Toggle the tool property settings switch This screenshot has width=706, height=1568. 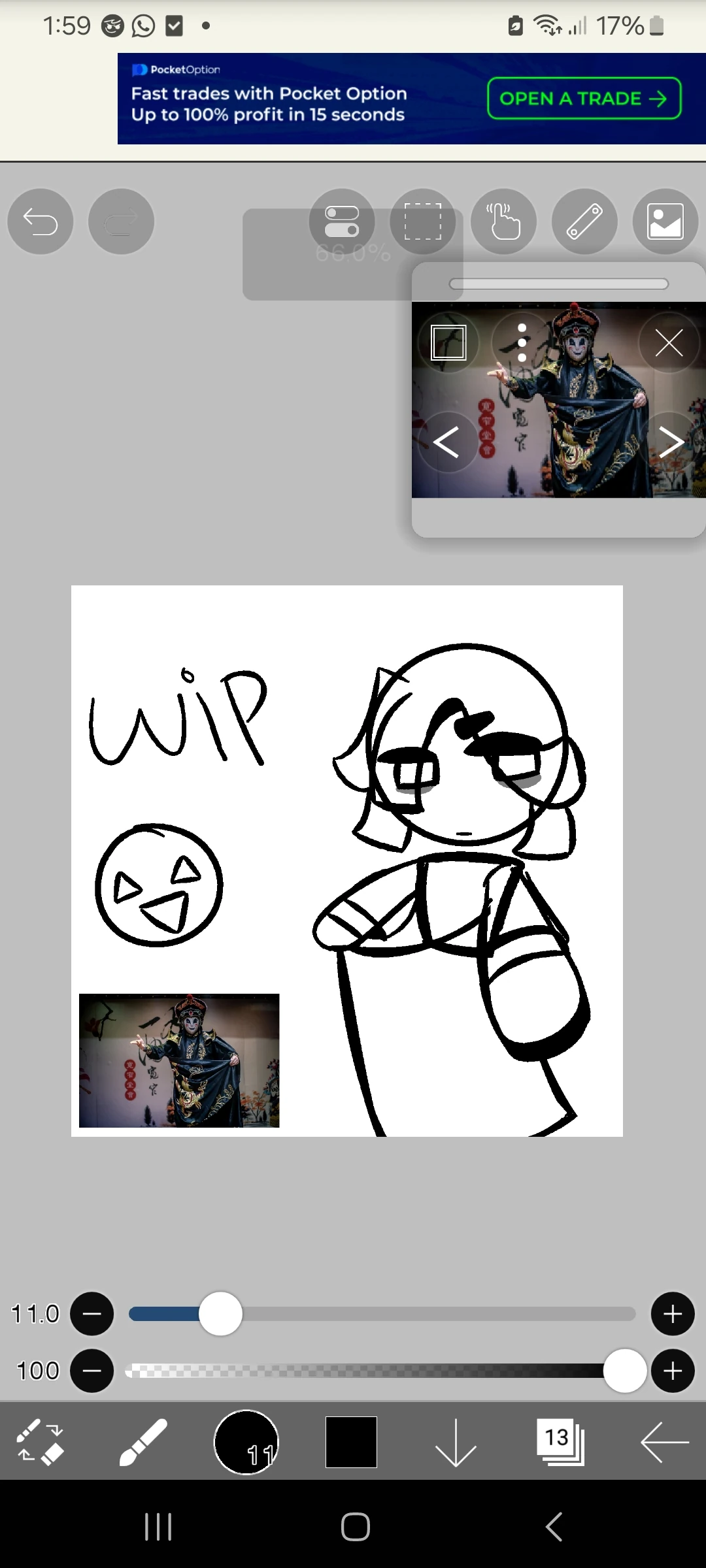(343, 221)
